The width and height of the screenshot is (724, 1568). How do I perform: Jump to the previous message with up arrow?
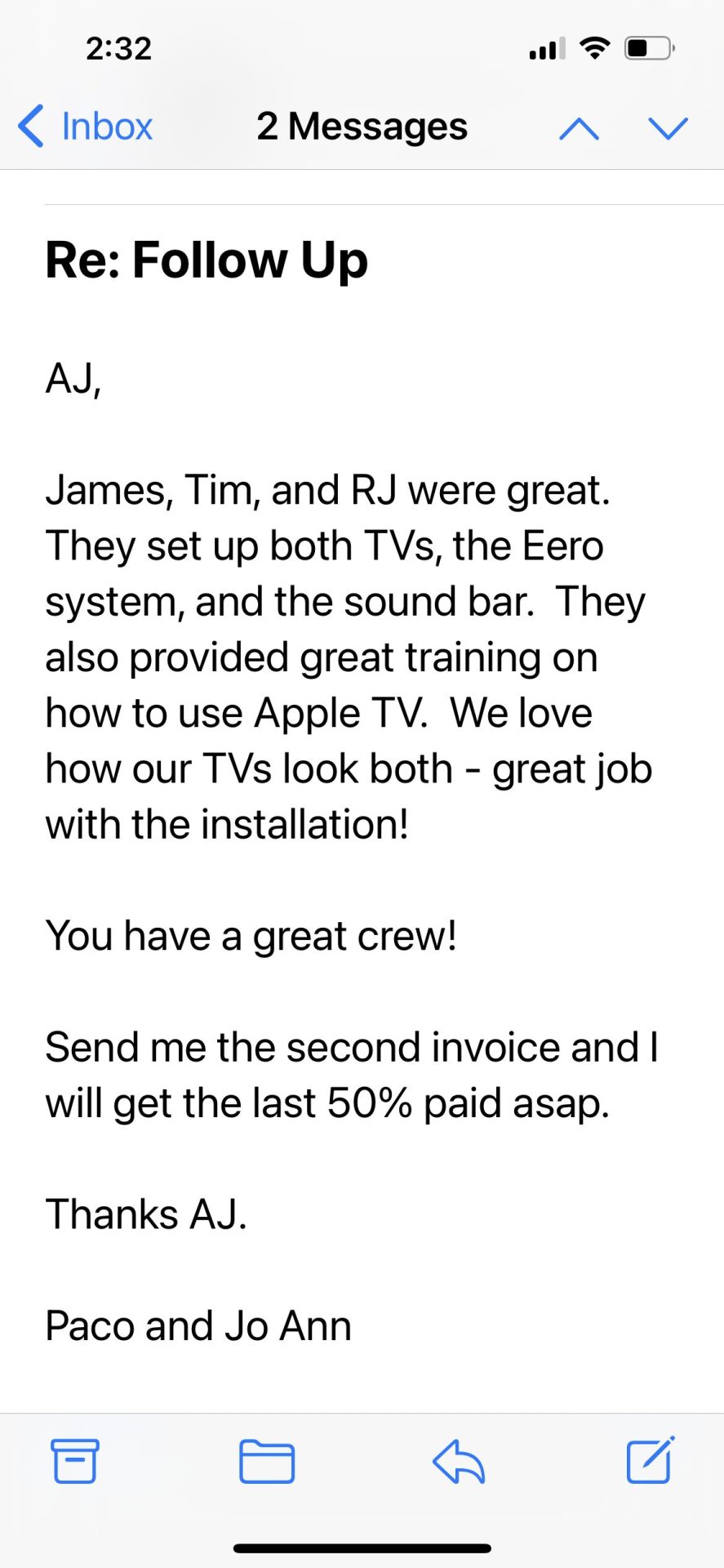tap(579, 128)
